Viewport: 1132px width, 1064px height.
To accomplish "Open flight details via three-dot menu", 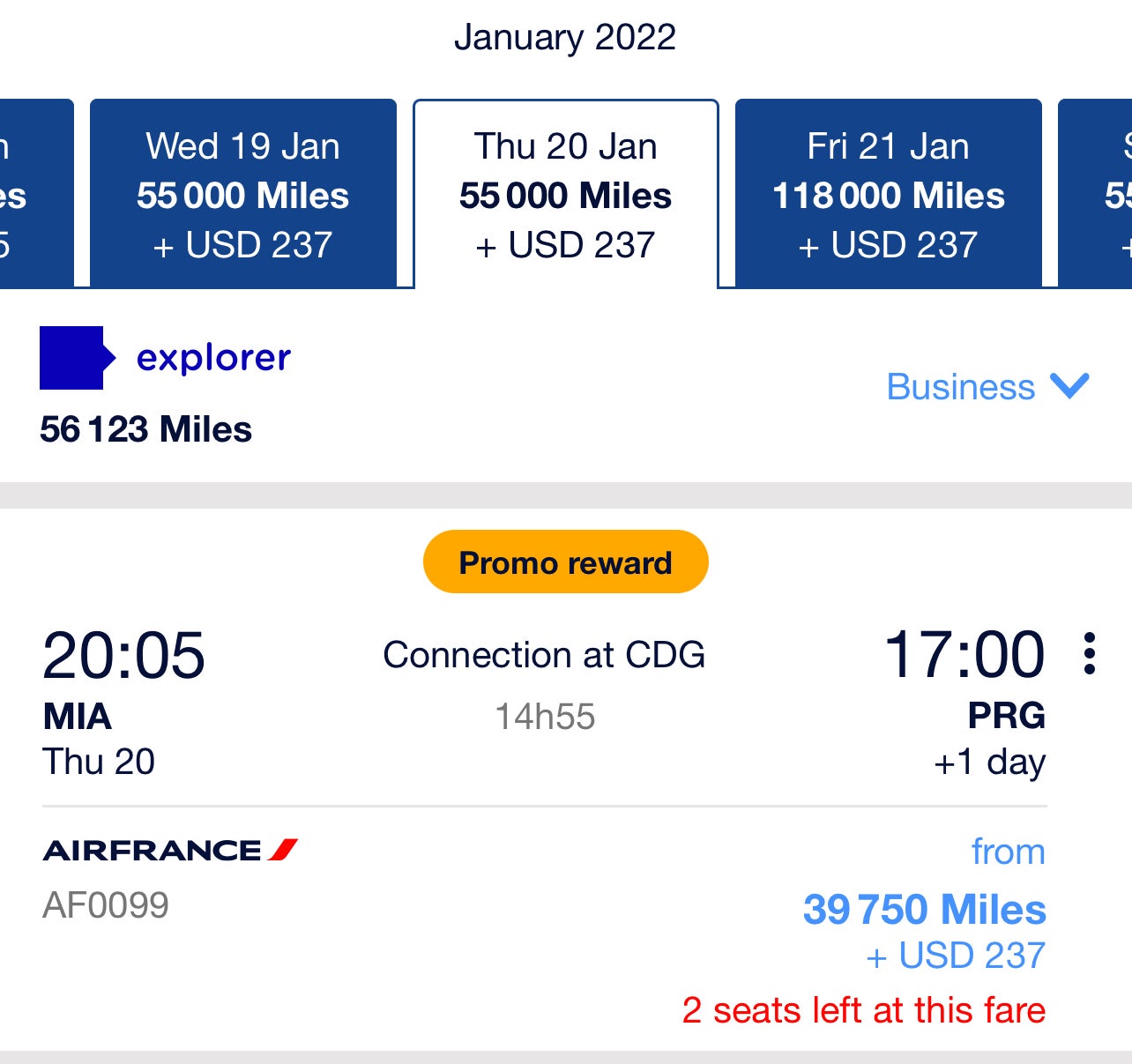I will point(1090,654).
